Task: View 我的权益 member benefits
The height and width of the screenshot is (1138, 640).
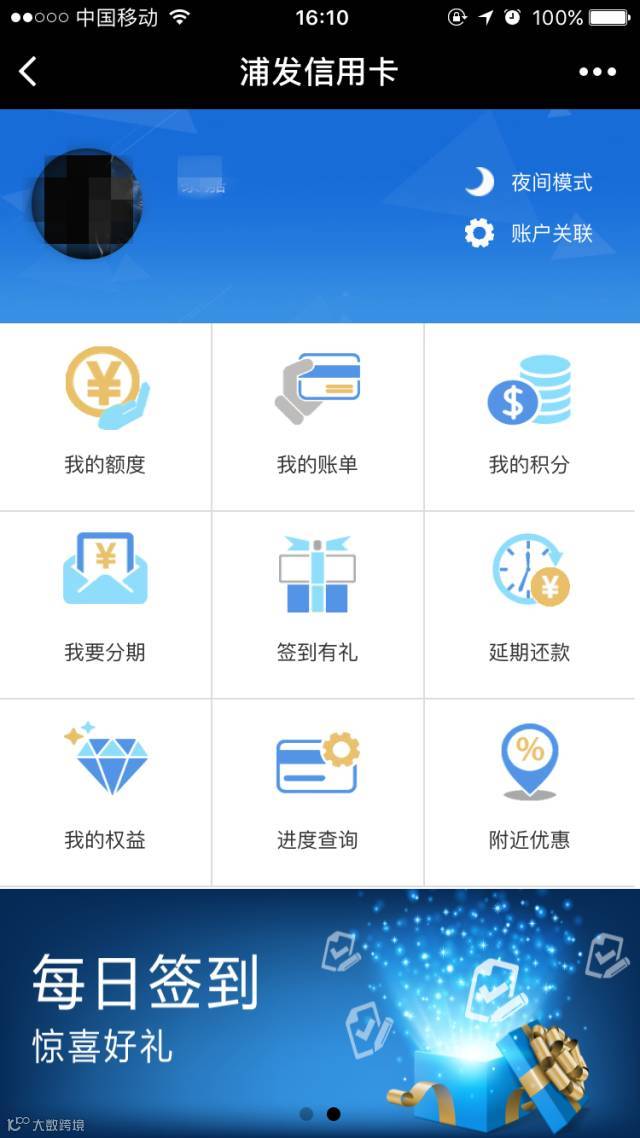Action: (105, 791)
